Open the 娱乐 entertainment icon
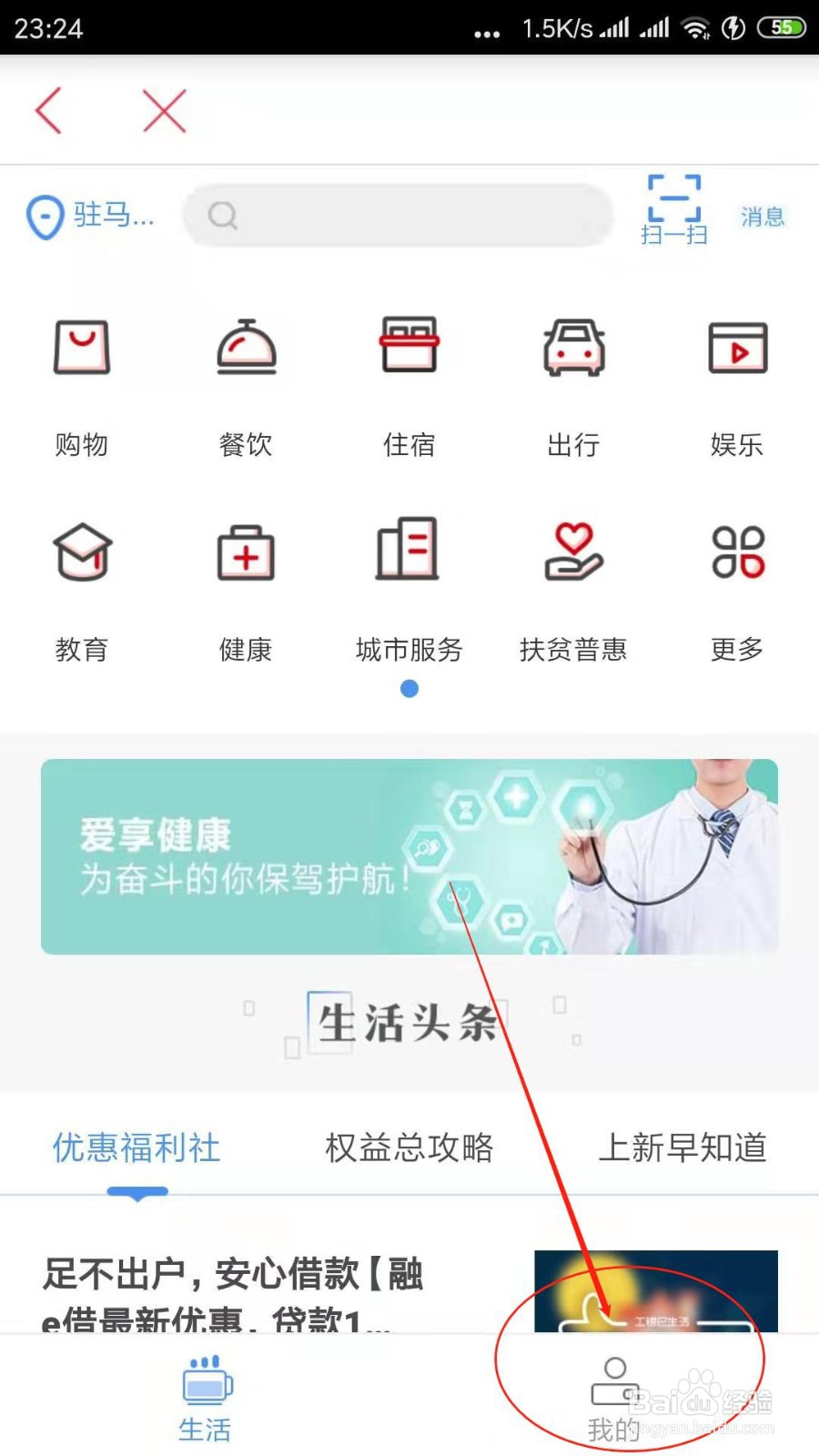 [736, 382]
